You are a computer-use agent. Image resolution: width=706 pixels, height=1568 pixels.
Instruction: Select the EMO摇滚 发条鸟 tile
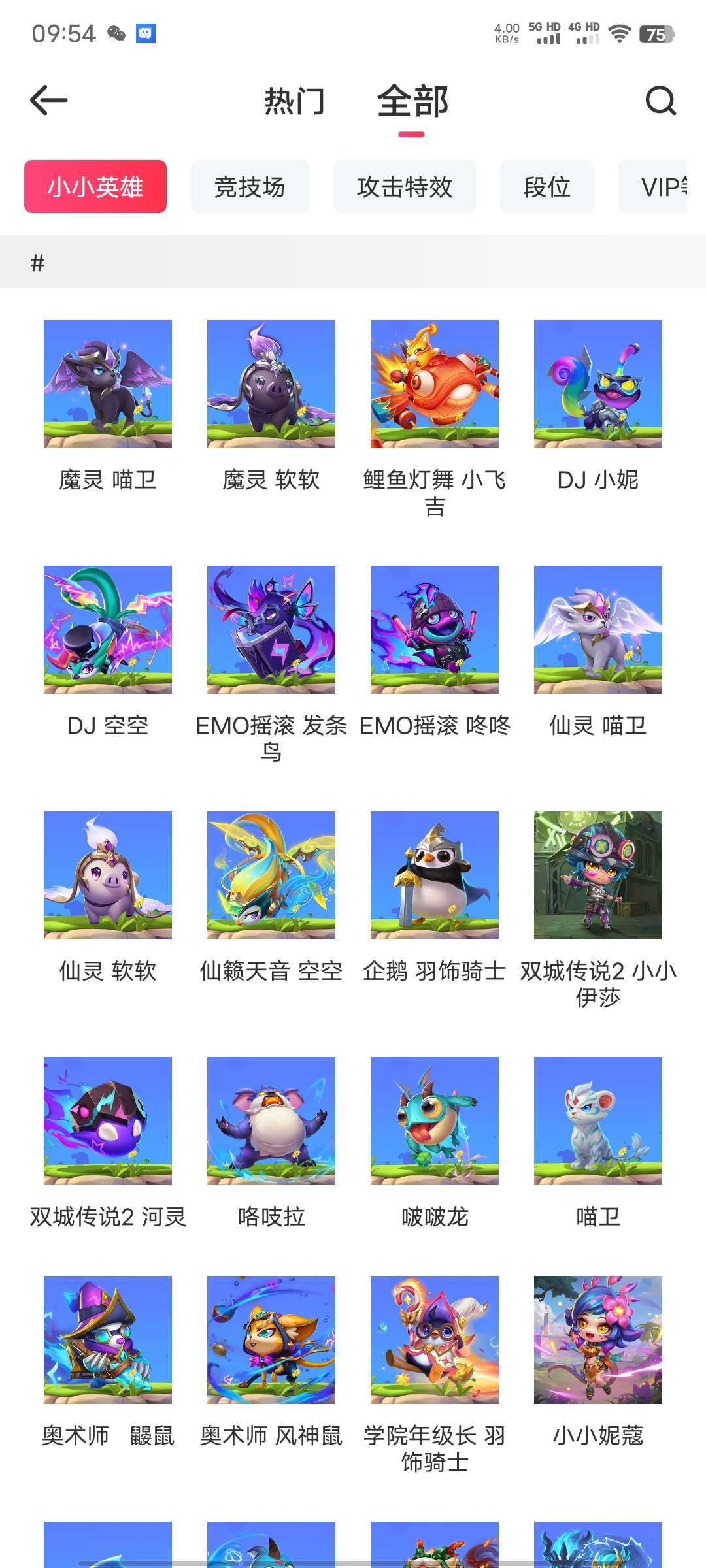point(271,630)
